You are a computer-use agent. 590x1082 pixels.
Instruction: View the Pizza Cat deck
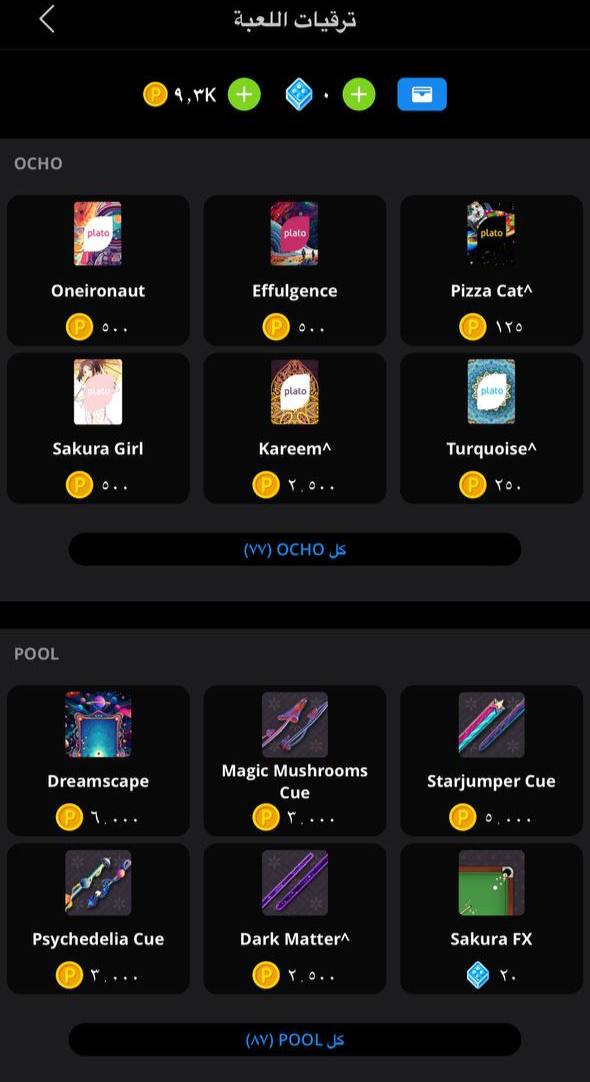[491, 270]
